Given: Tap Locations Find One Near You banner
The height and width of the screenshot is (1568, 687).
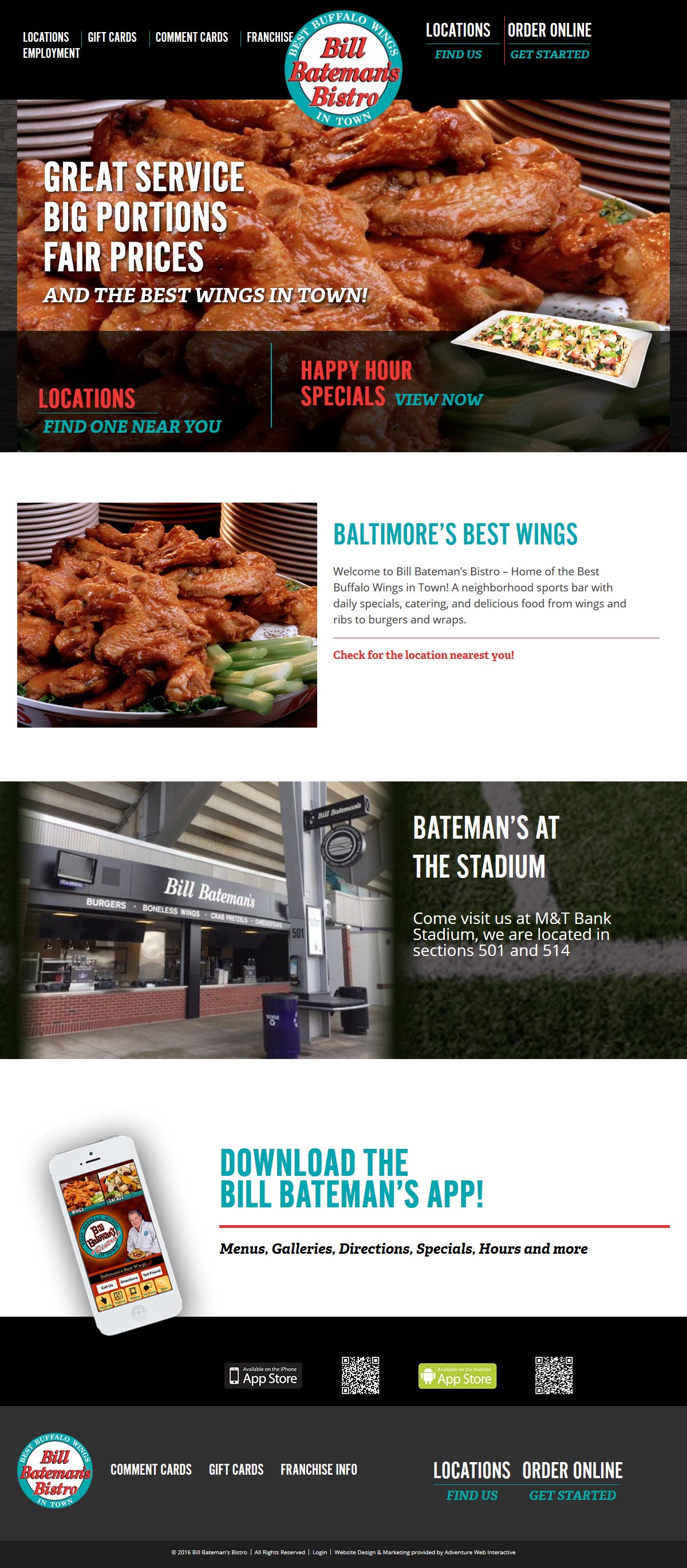Looking at the screenshot, I should pos(129,411).
